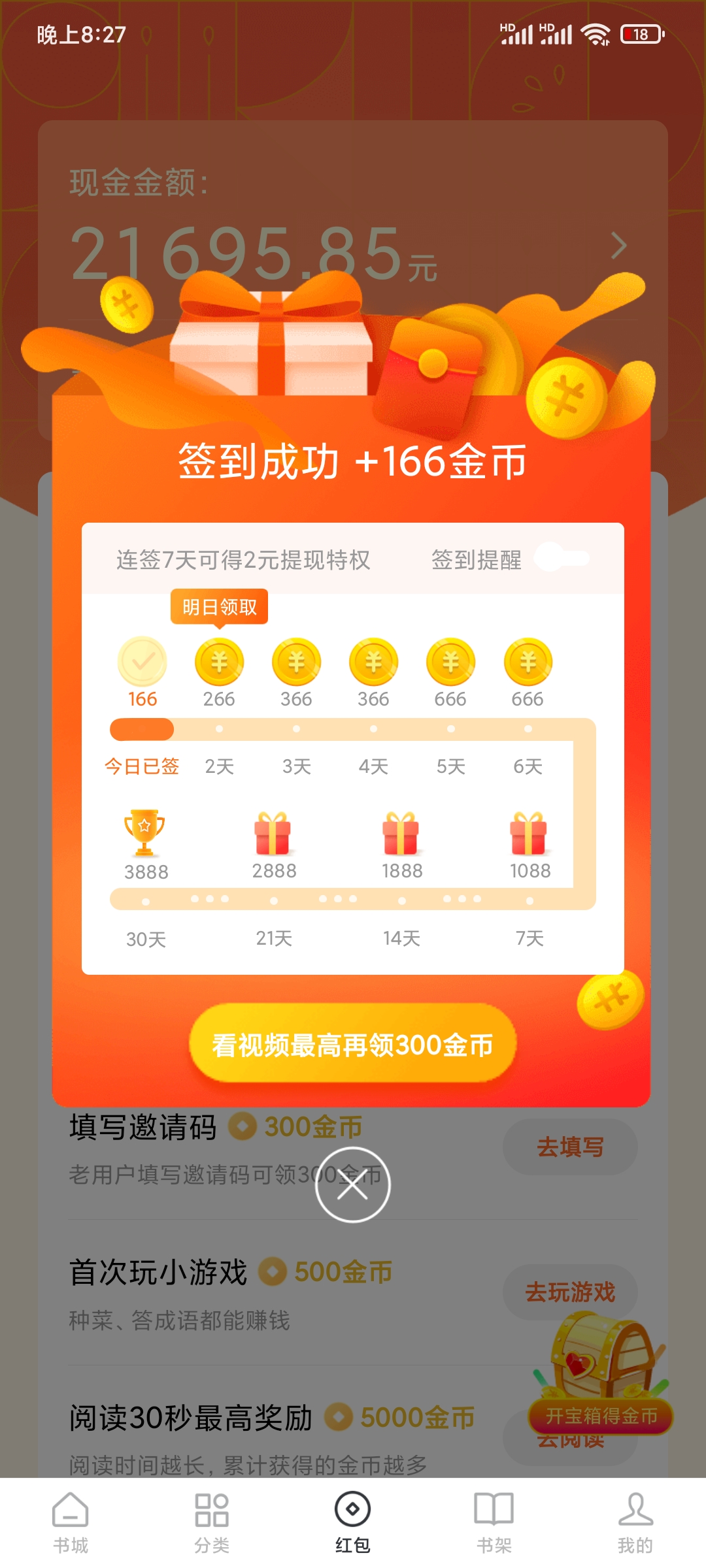Open the 书架 bookshelf icon
This screenshot has width=706, height=1568.
pyautogui.click(x=494, y=1509)
